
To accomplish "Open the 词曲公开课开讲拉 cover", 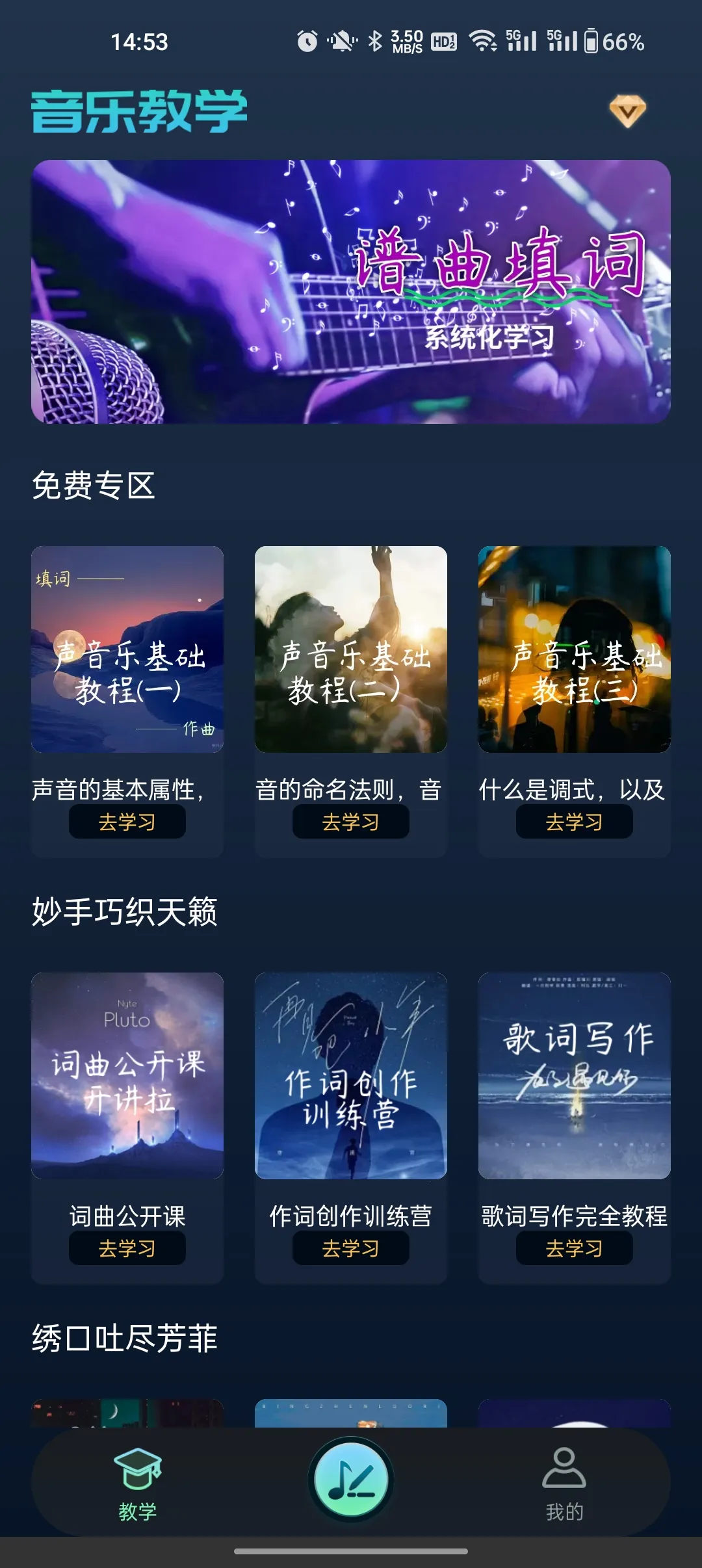I will [127, 1075].
